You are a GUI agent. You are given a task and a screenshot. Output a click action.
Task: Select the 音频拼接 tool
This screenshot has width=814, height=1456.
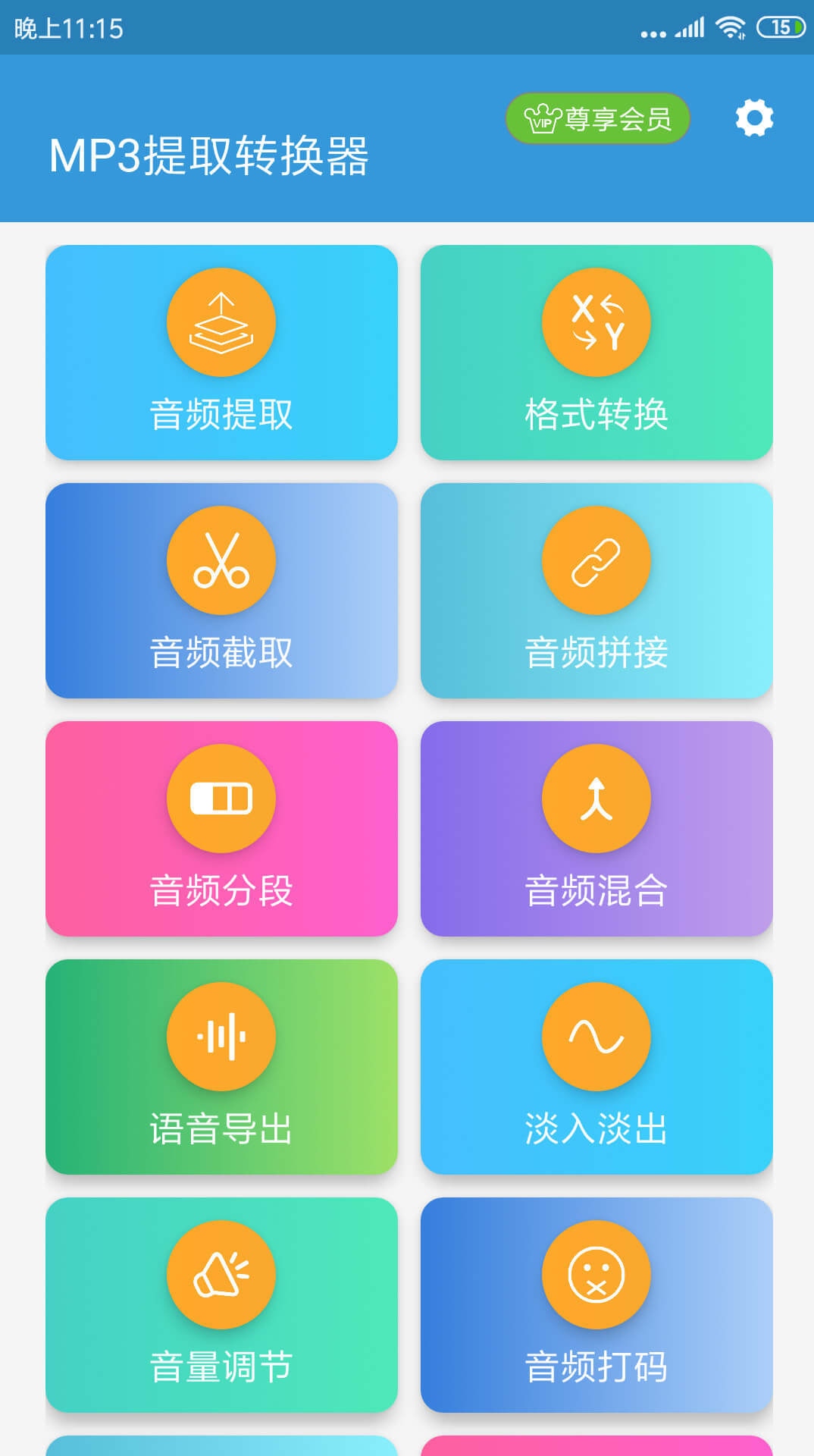point(596,590)
